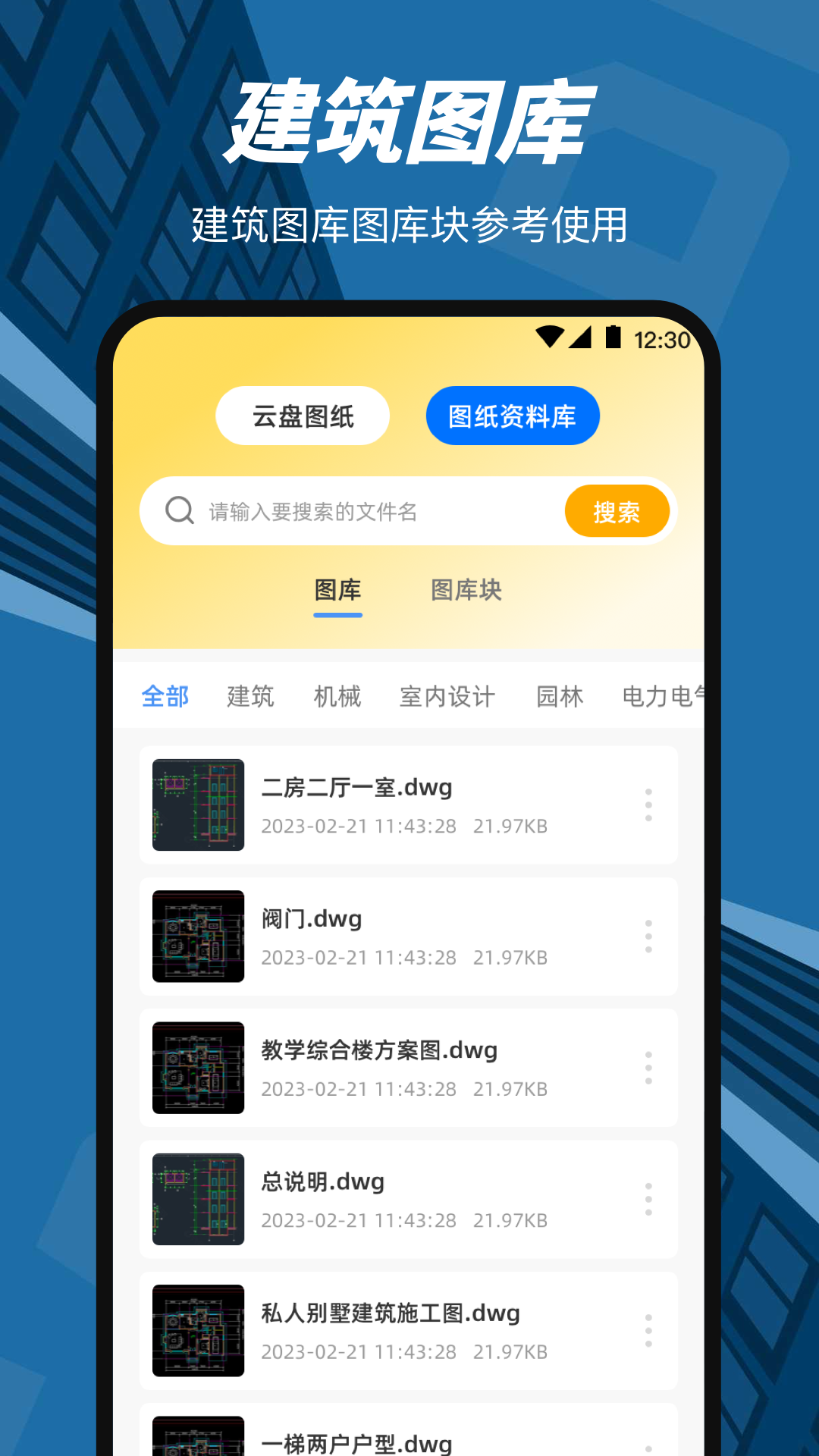This screenshot has height=1456, width=819.
Task: Open the three-dot menu for 阀门.dwg
Action: pos(648,937)
